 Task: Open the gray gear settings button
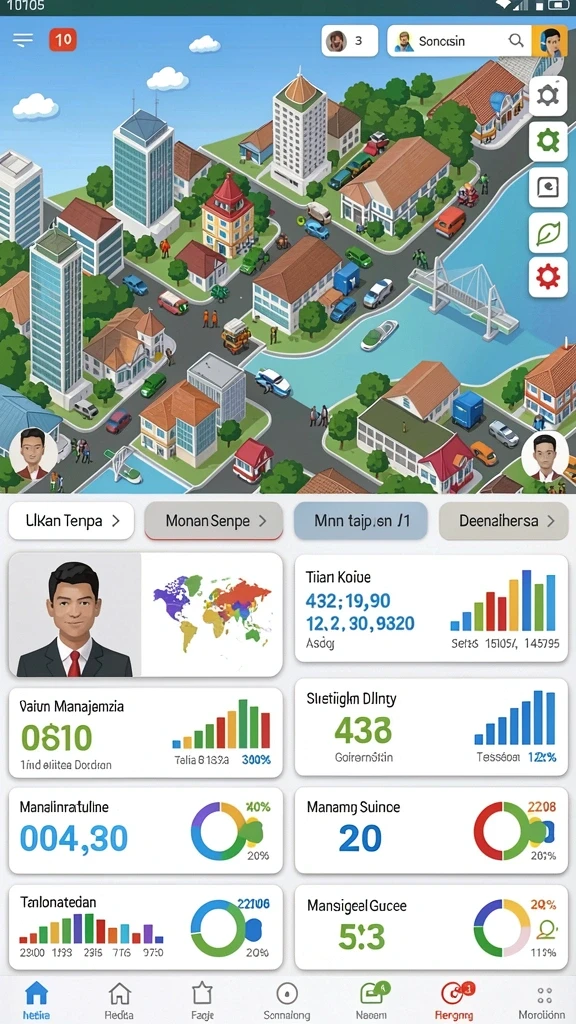pos(547,96)
